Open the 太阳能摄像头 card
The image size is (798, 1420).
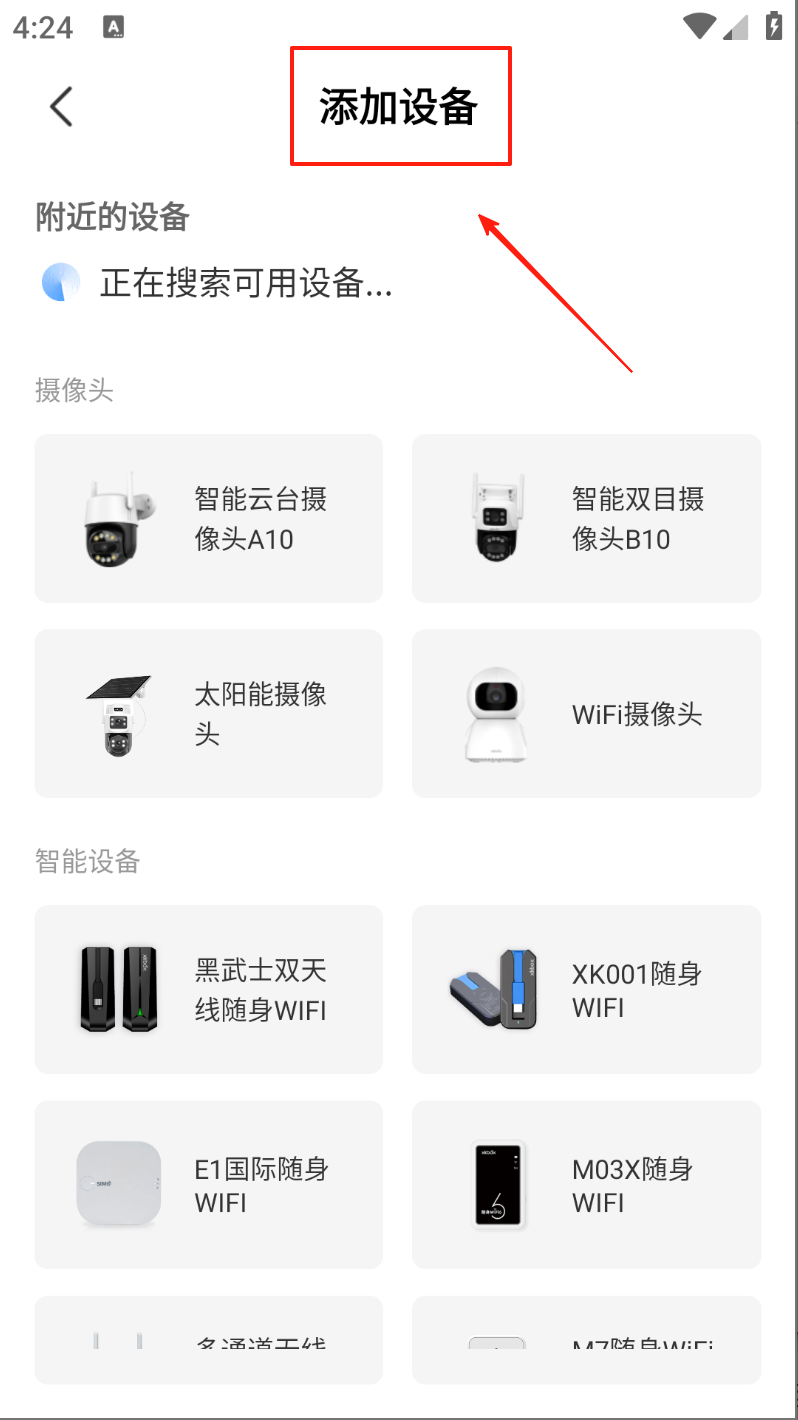click(x=208, y=713)
